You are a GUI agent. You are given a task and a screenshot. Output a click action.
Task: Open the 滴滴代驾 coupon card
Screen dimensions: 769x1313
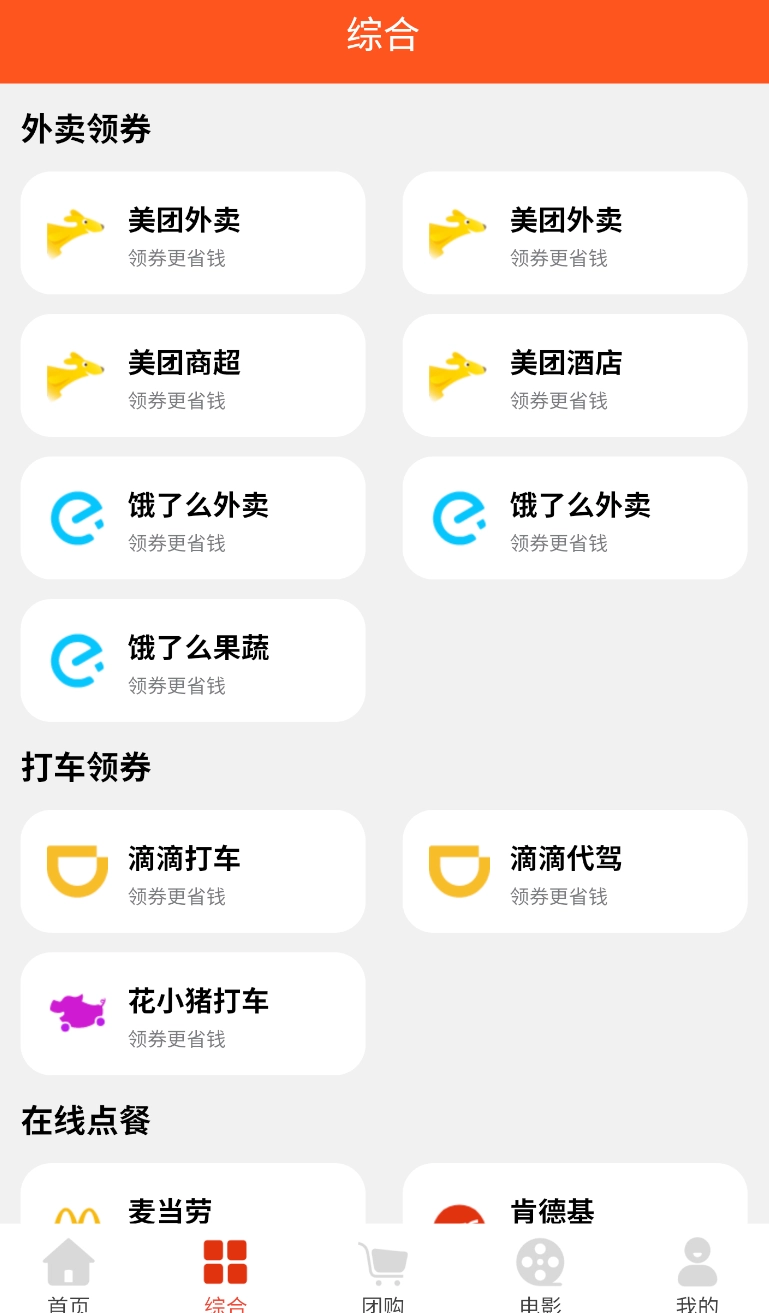click(575, 870)
